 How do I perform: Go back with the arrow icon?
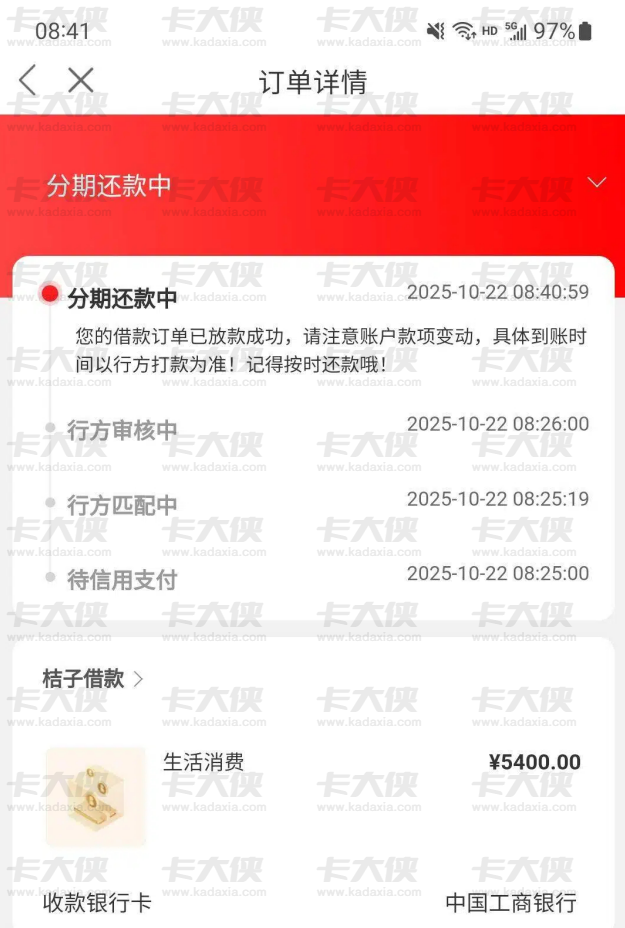coord(28,80)
